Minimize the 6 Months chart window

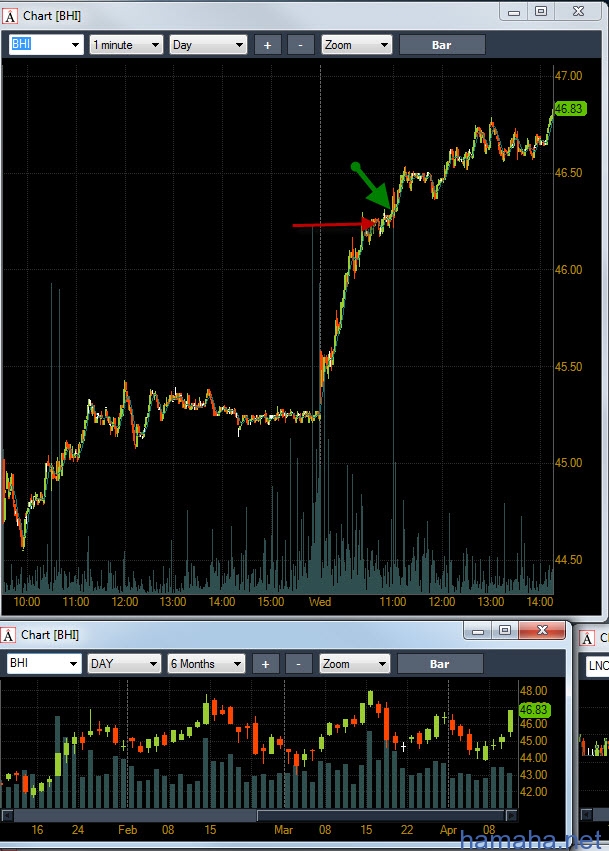pyautogui.click(x=478, y=630)
